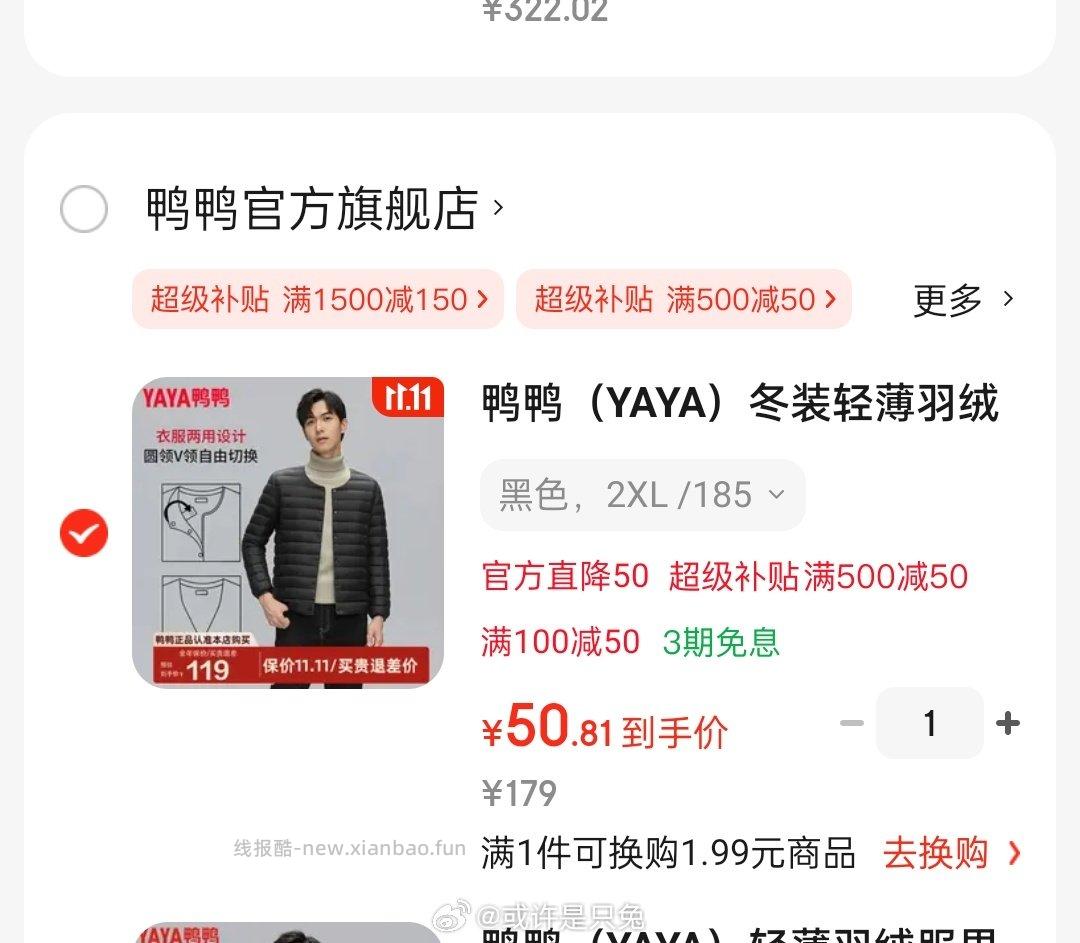The image size is (1080, 943).
Task: Go to 去换购 for 1.99元 add-on items
Action: pyautogui.click(x=951, y=853)
